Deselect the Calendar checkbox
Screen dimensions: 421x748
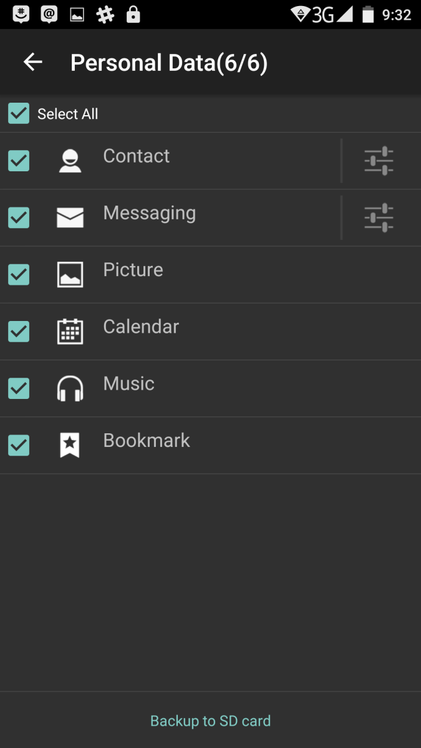point(19,332)
